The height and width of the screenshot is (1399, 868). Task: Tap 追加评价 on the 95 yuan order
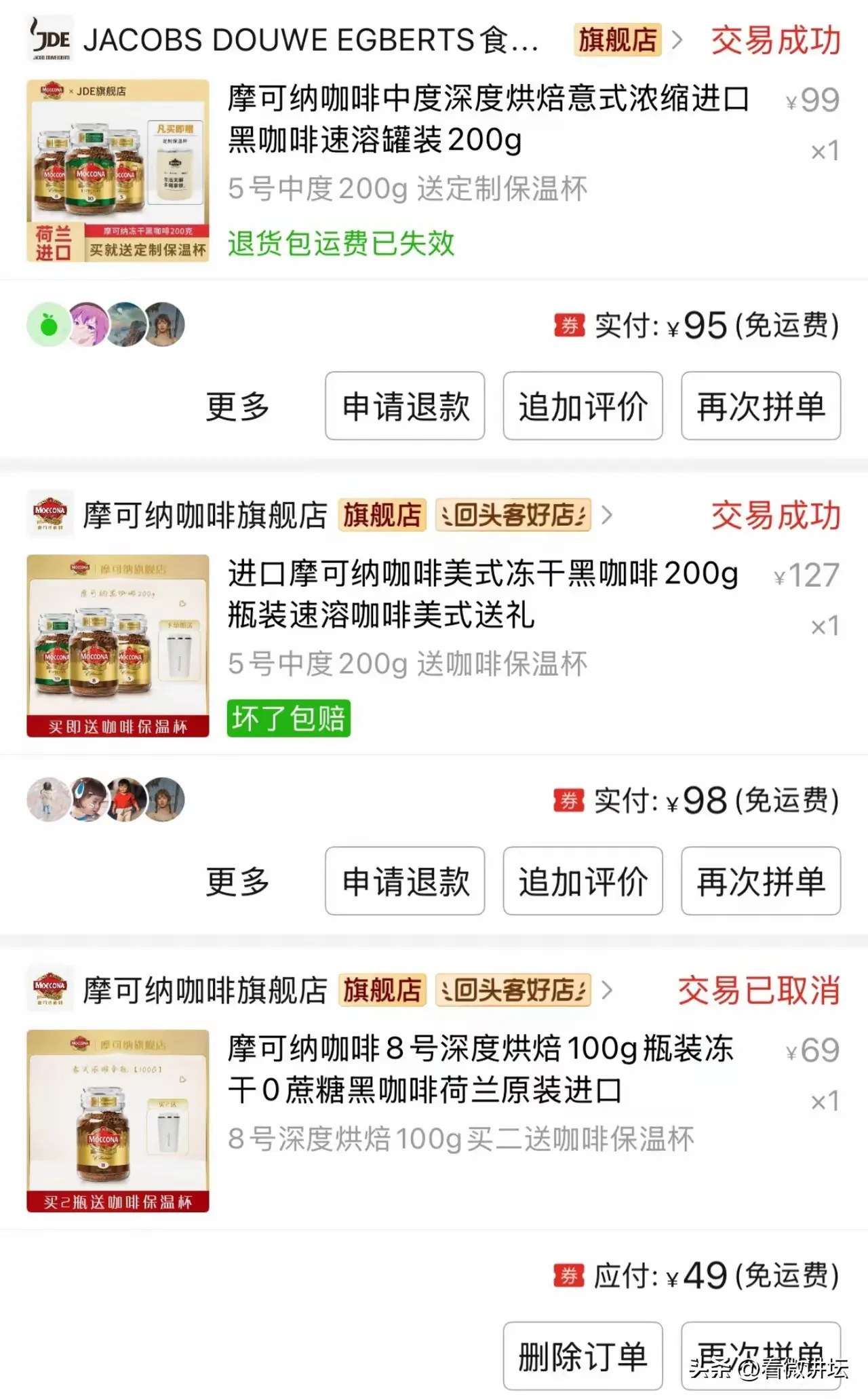[583, 406]
